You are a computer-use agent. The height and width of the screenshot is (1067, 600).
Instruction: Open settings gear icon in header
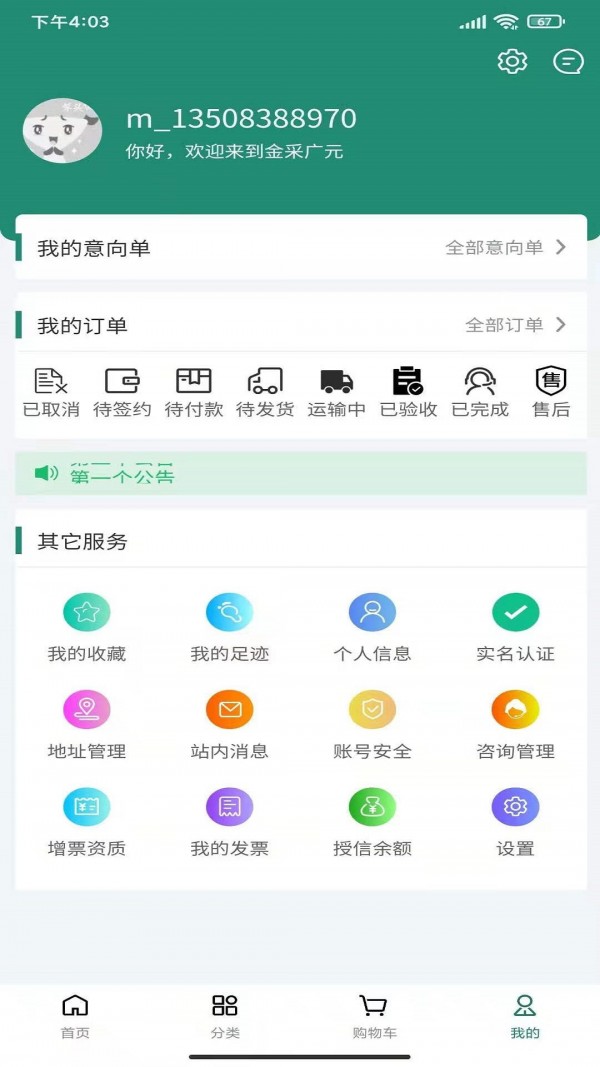pos(512,61)
